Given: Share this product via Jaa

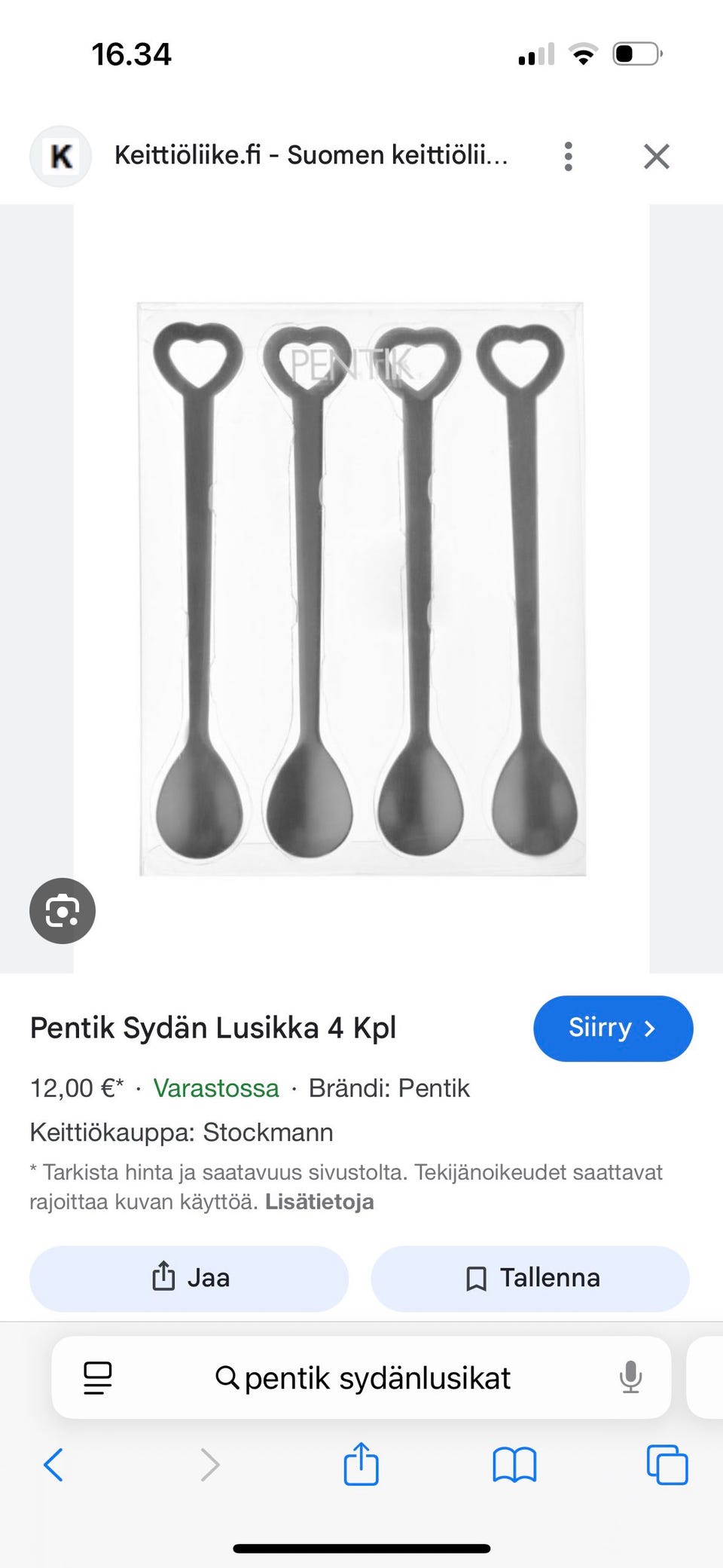Looking at the screenshot, I should point(189,1278).
